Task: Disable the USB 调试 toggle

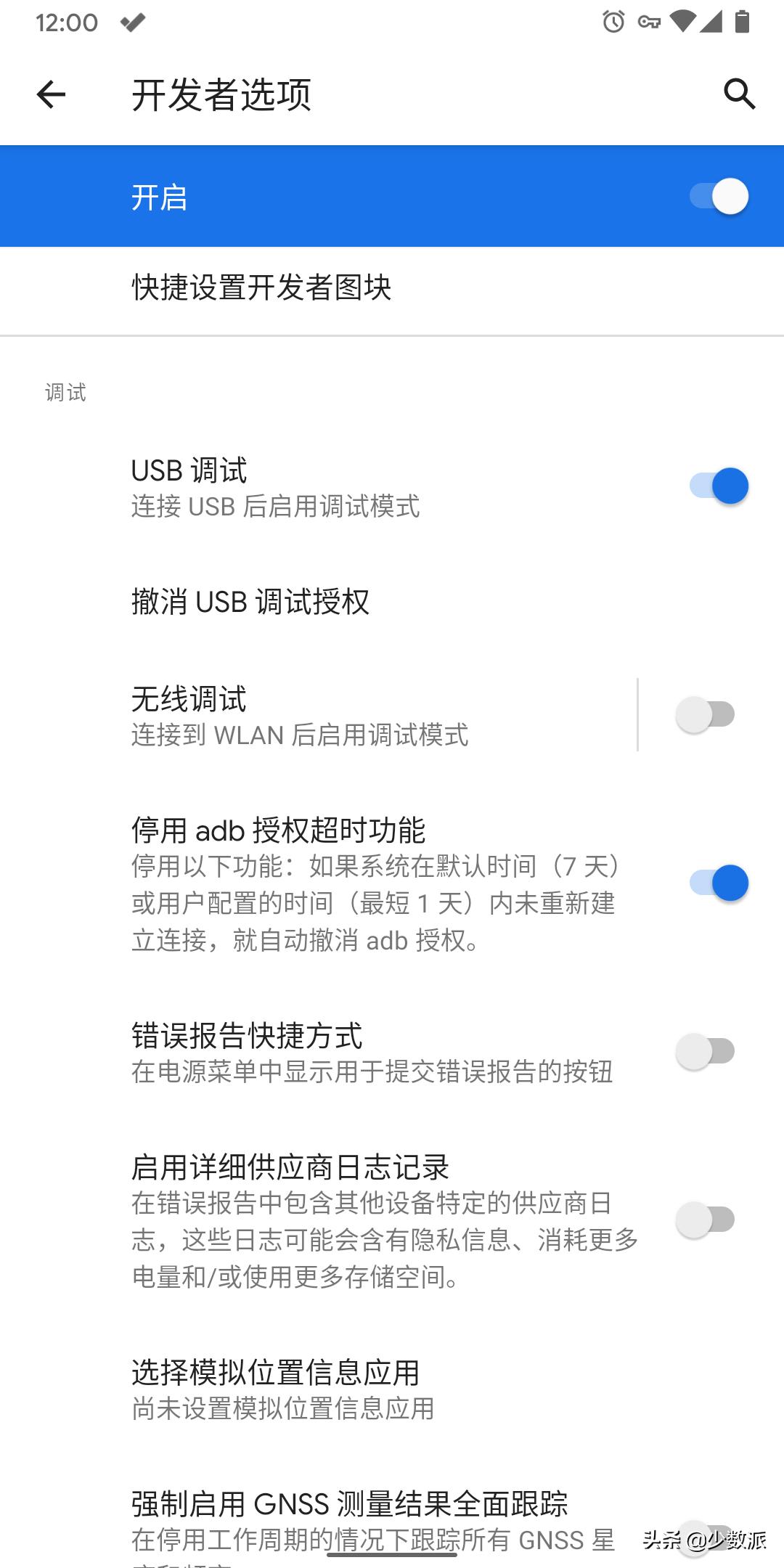Action: point(719,485)
